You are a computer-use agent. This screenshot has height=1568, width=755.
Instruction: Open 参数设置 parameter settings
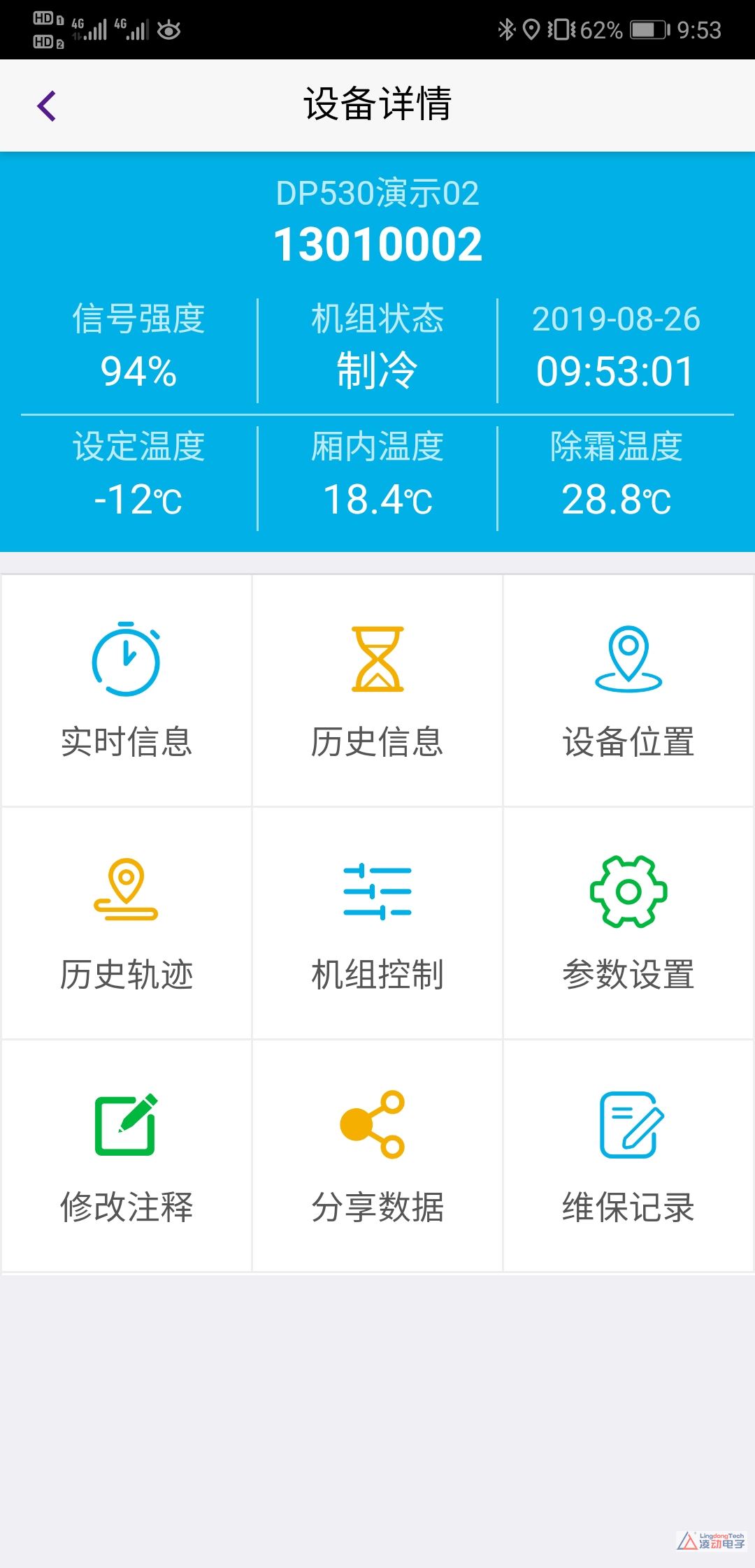628,923
